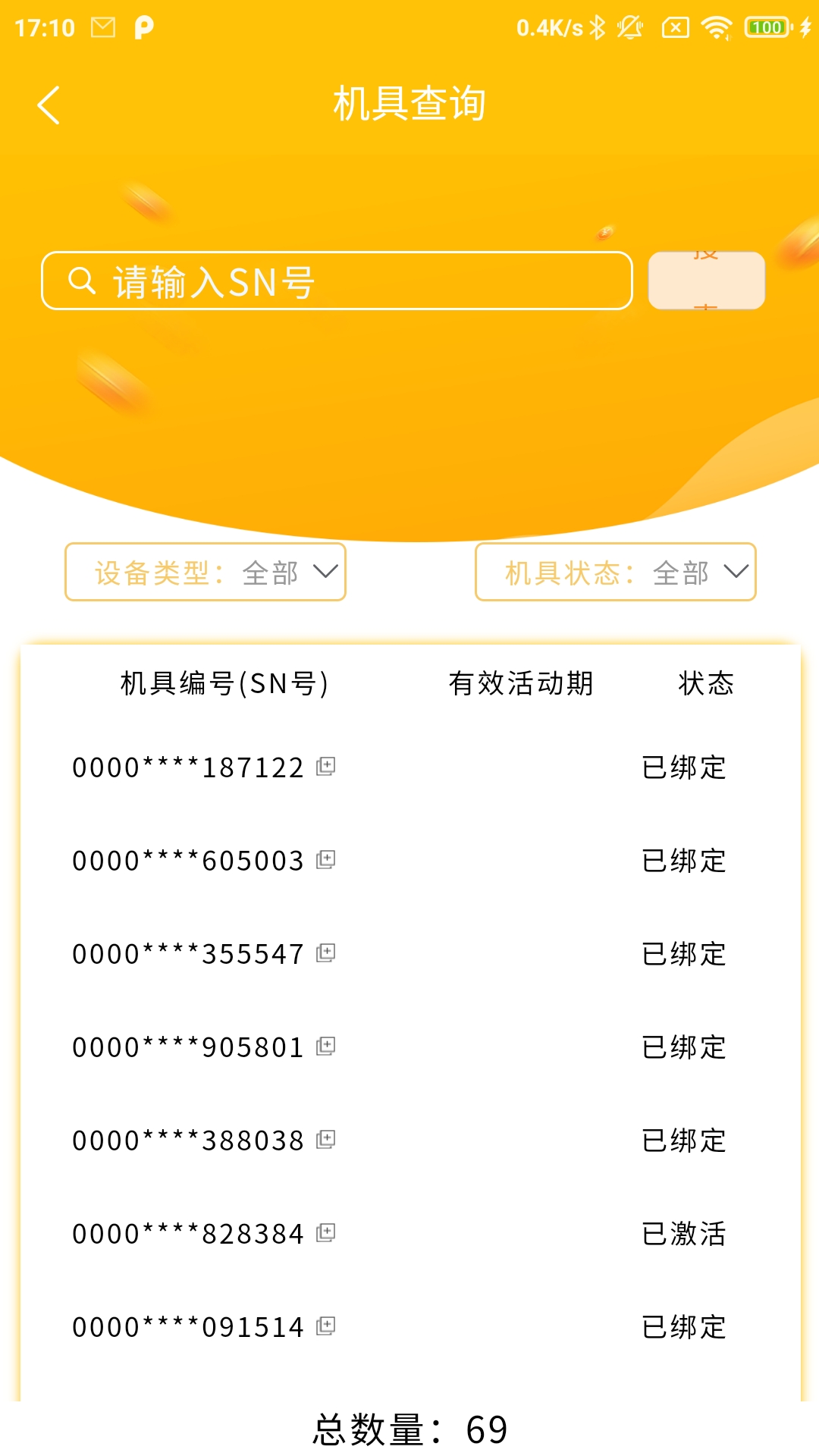Image resolution: width=819 pixels, height=1456 pixels.
Task: Open the 机具状态 filter dropdown
Action: [614, 573]
